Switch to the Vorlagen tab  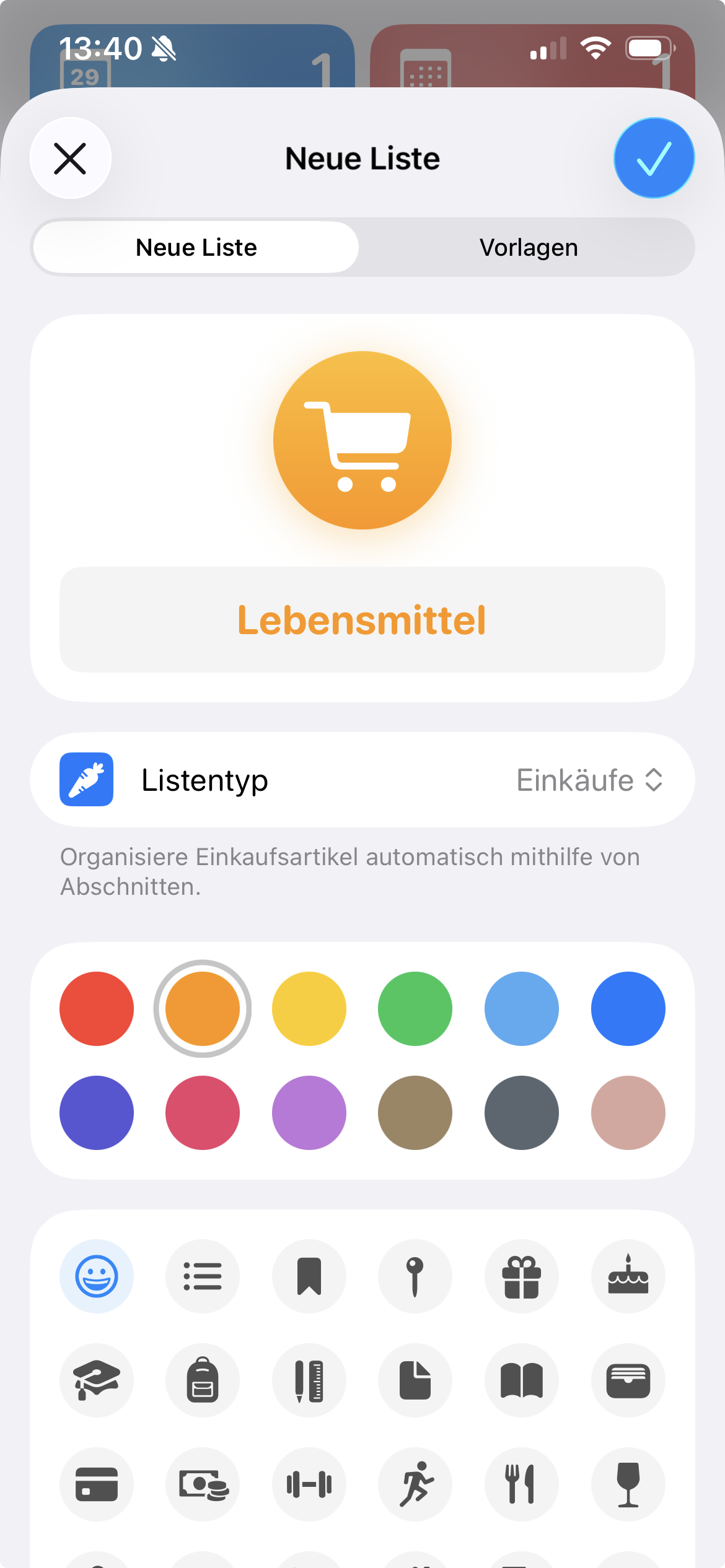tap(528, 248)
